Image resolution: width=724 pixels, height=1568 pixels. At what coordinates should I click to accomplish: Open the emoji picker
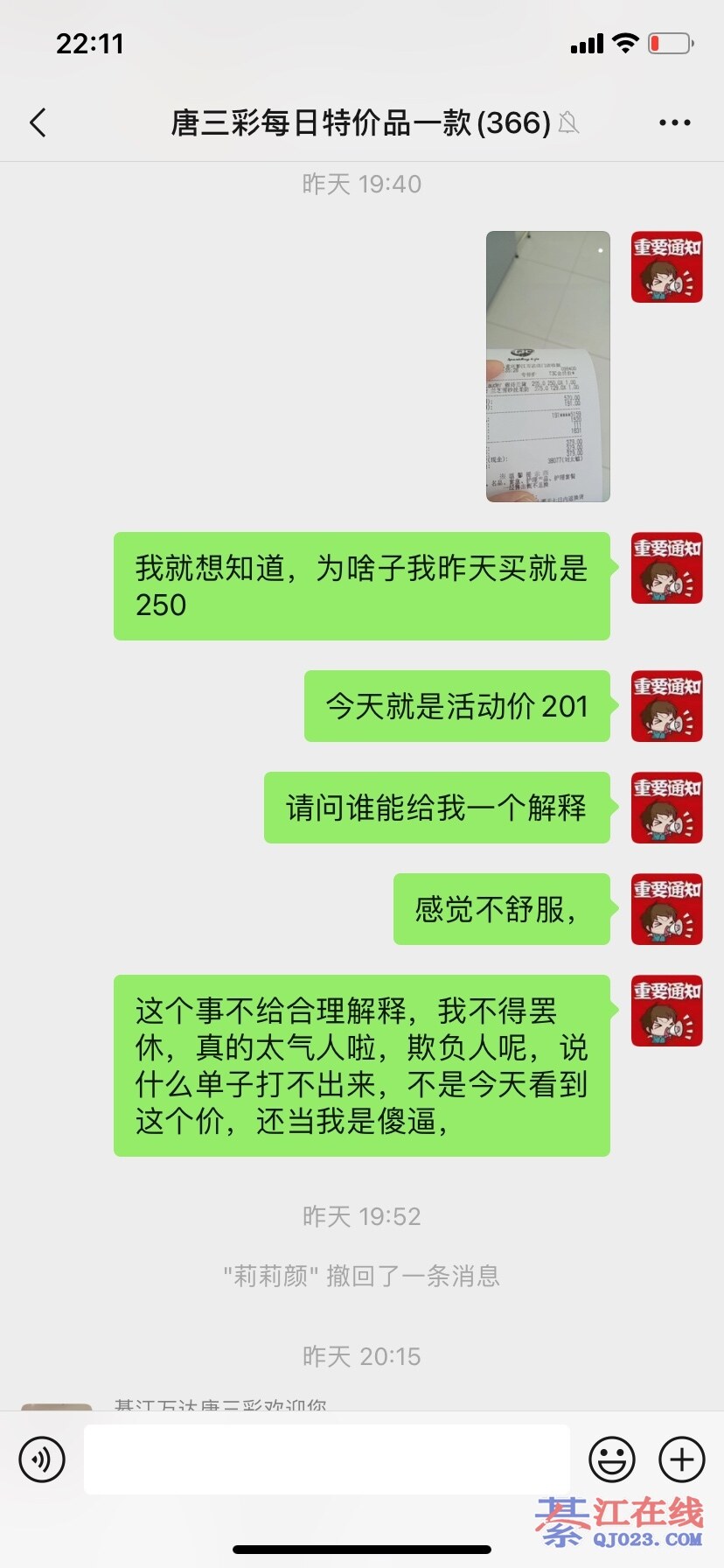pos(611,1459)
